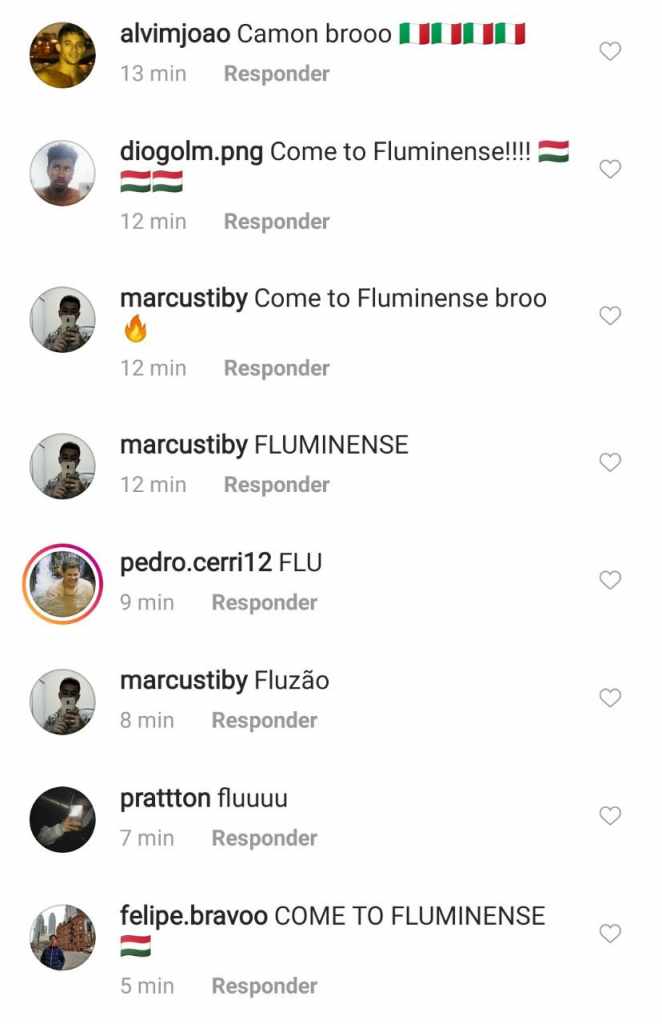Reply to alvimjoao's comment
The image size is (662, 1024).
(276, 74)
